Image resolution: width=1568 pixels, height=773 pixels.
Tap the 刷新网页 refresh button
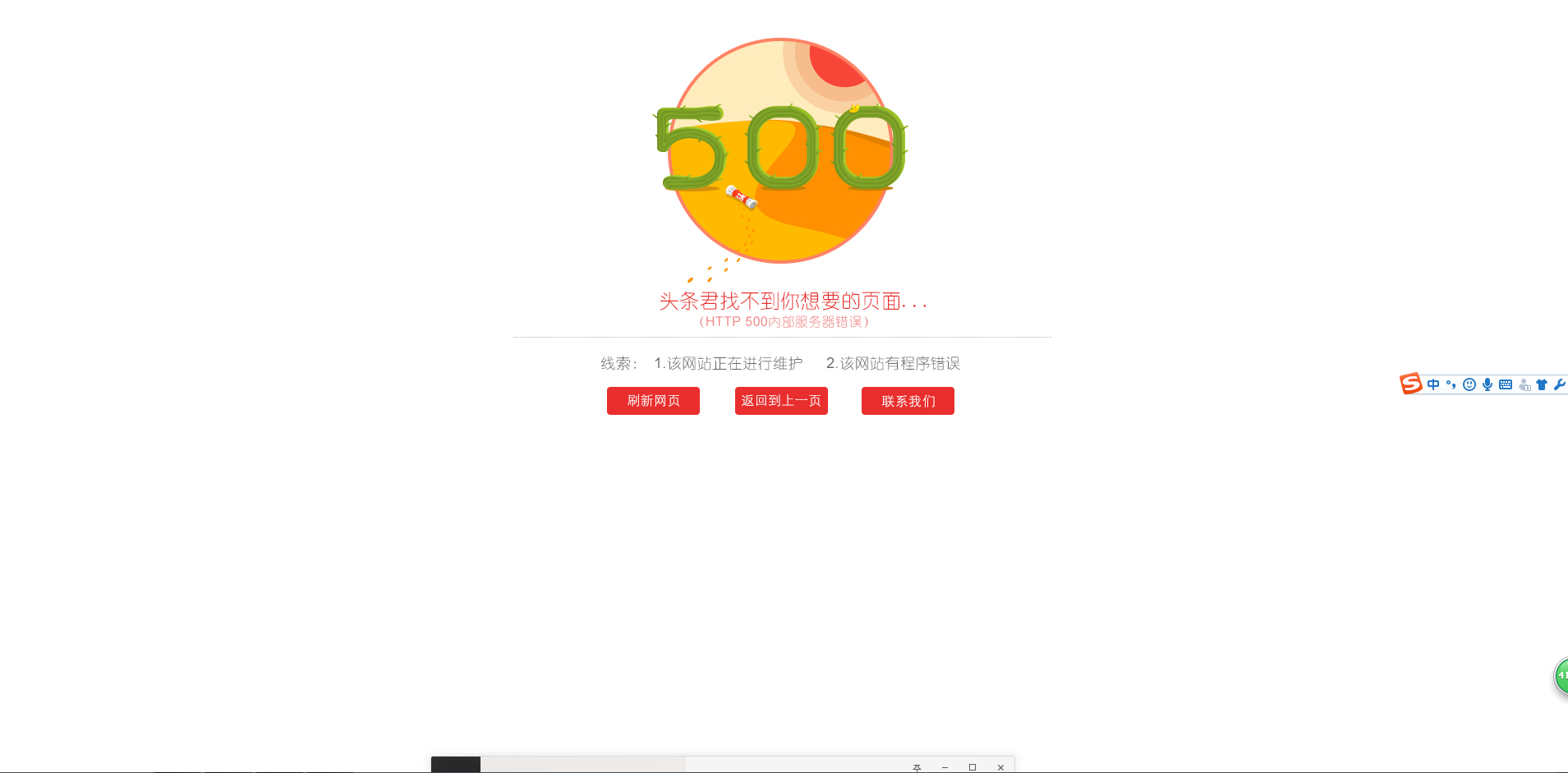pyautogui.click(x=653, y=401)
